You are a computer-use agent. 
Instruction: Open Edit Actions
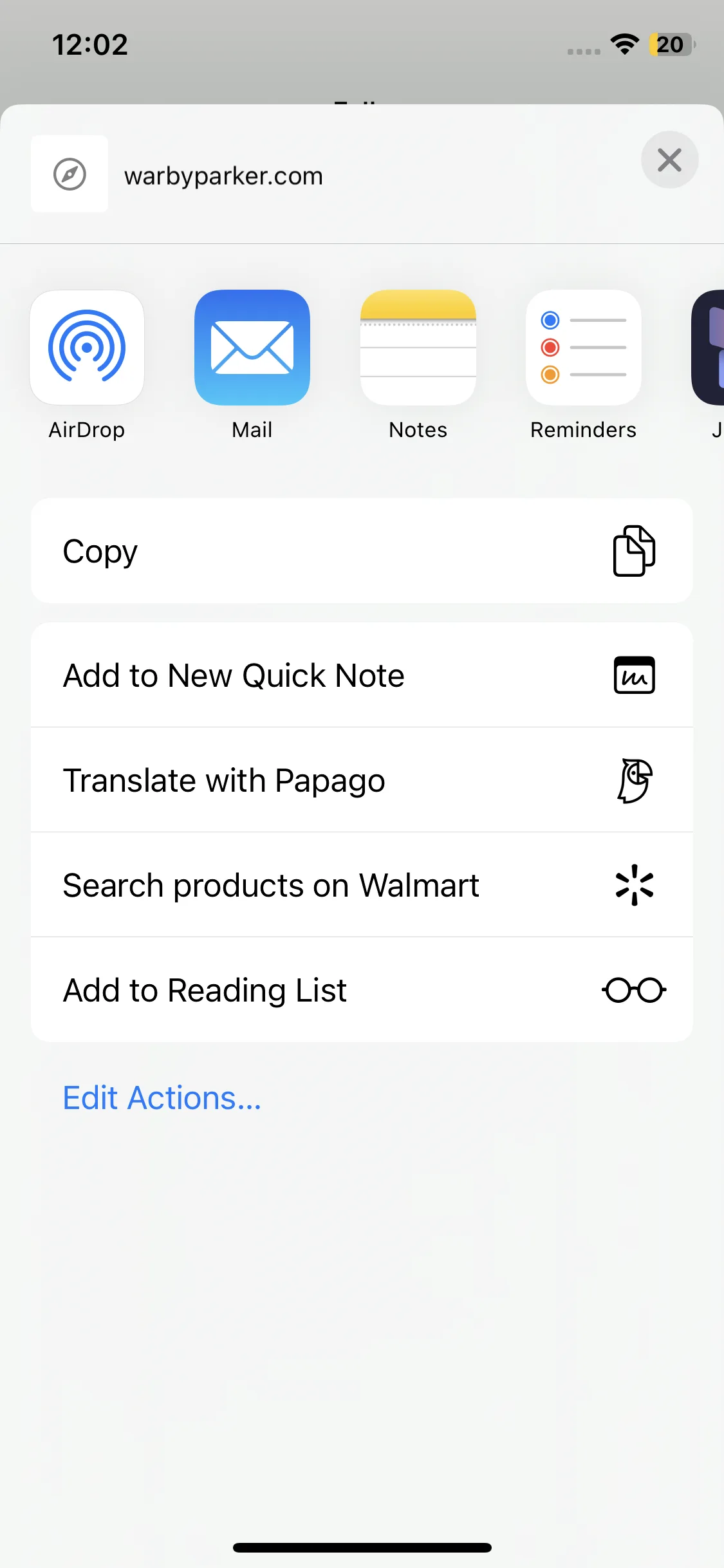[162, 1097]
